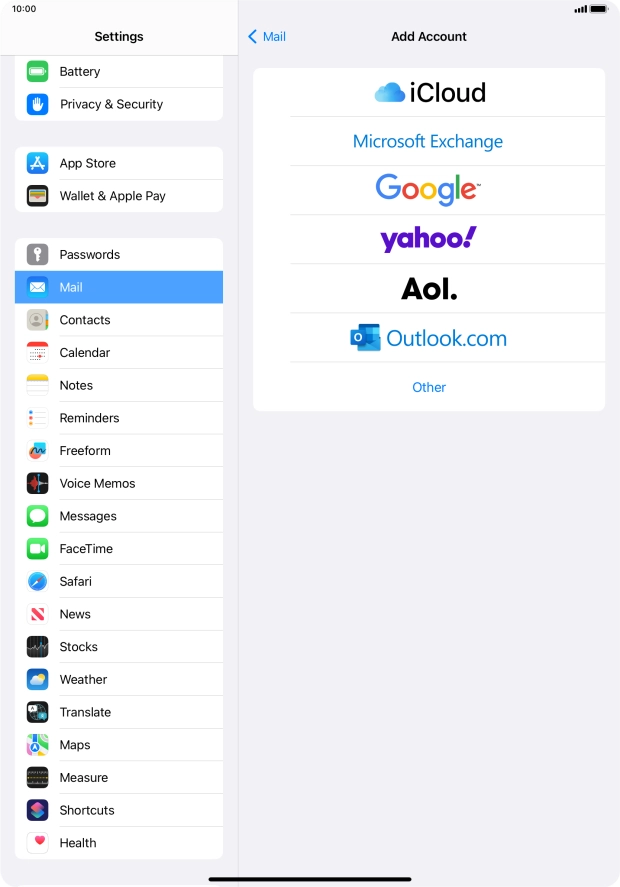Select the Aol. account option
This screenshot has width=620, height=887.
coord(429,289)
